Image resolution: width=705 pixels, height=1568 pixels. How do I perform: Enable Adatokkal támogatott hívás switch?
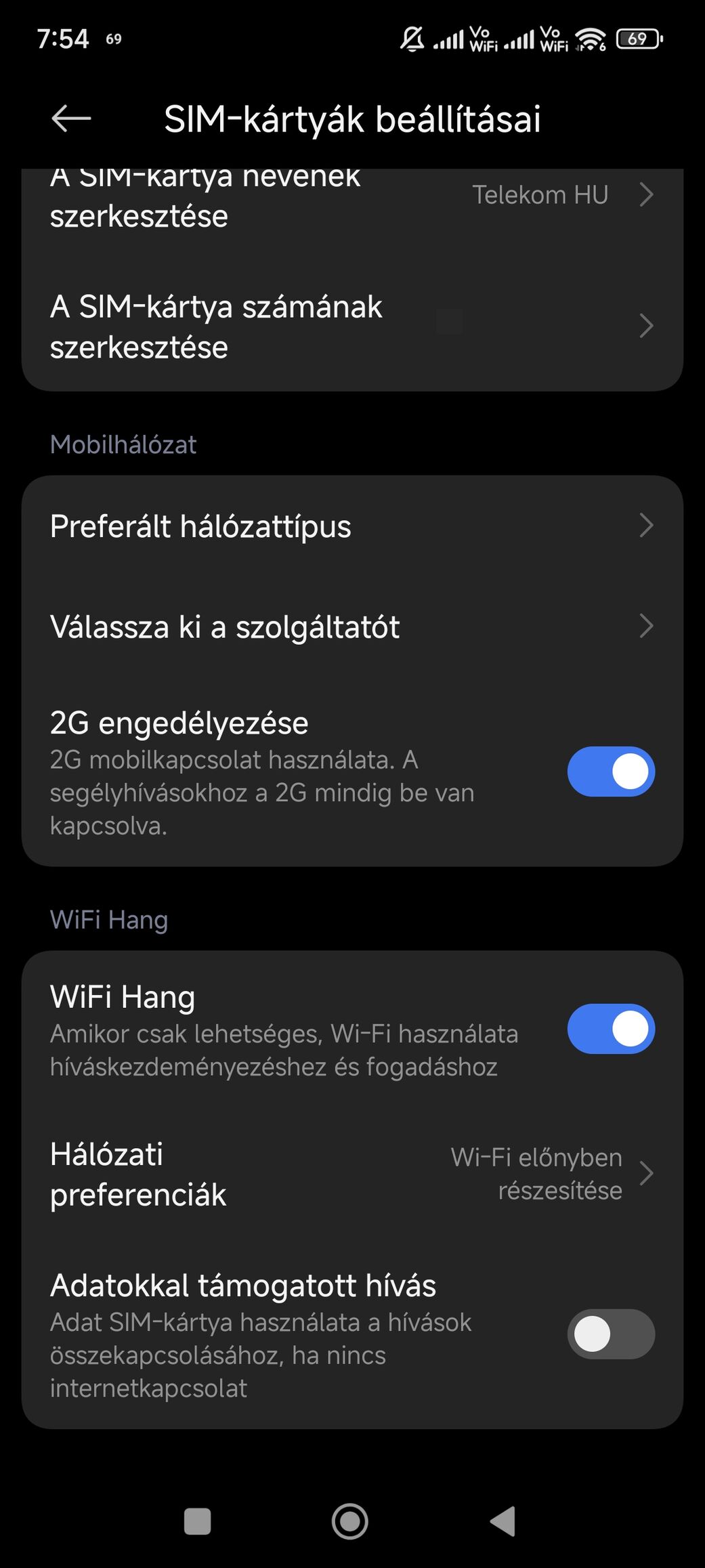tap(611, 1334)
